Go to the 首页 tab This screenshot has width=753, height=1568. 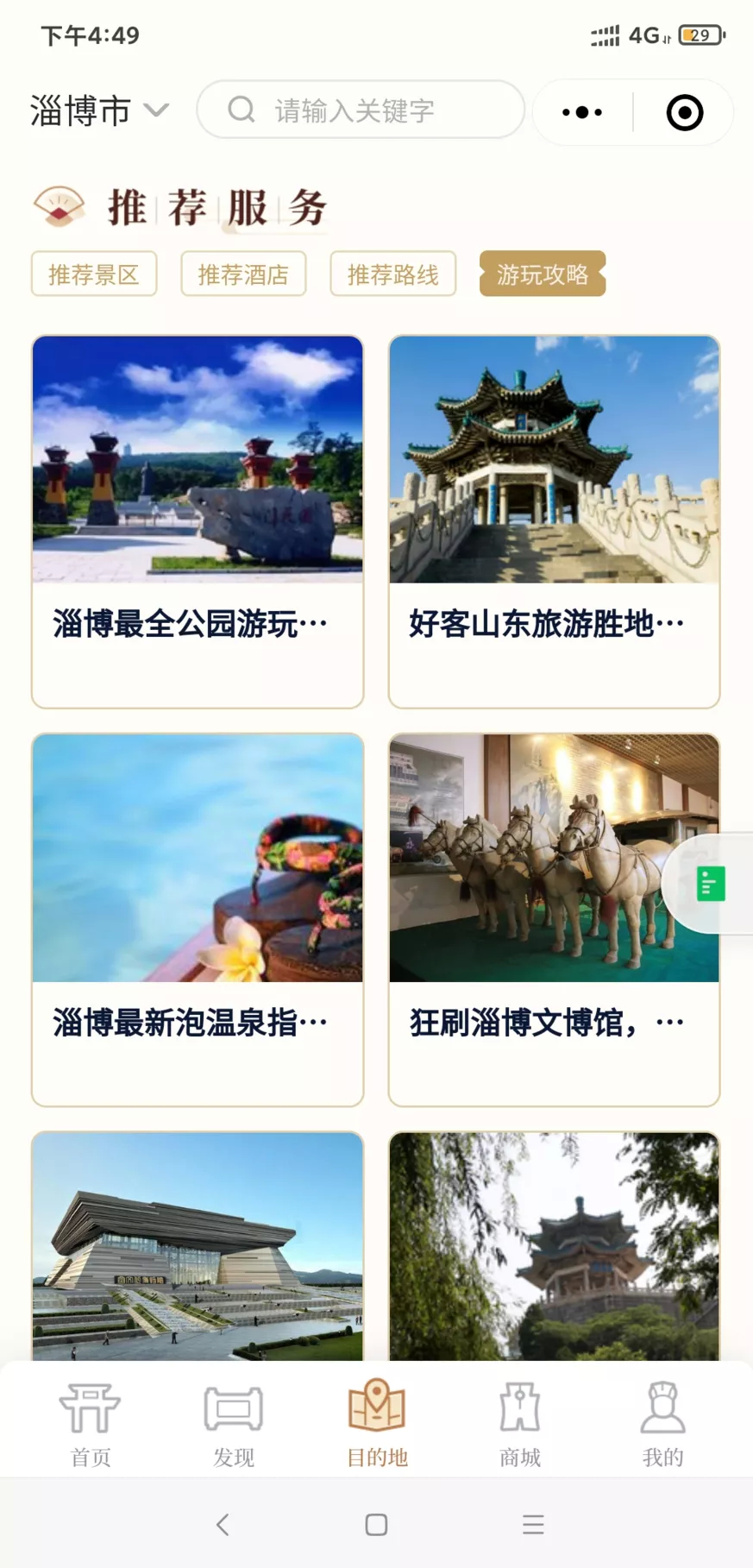(x=91, y=1424)
